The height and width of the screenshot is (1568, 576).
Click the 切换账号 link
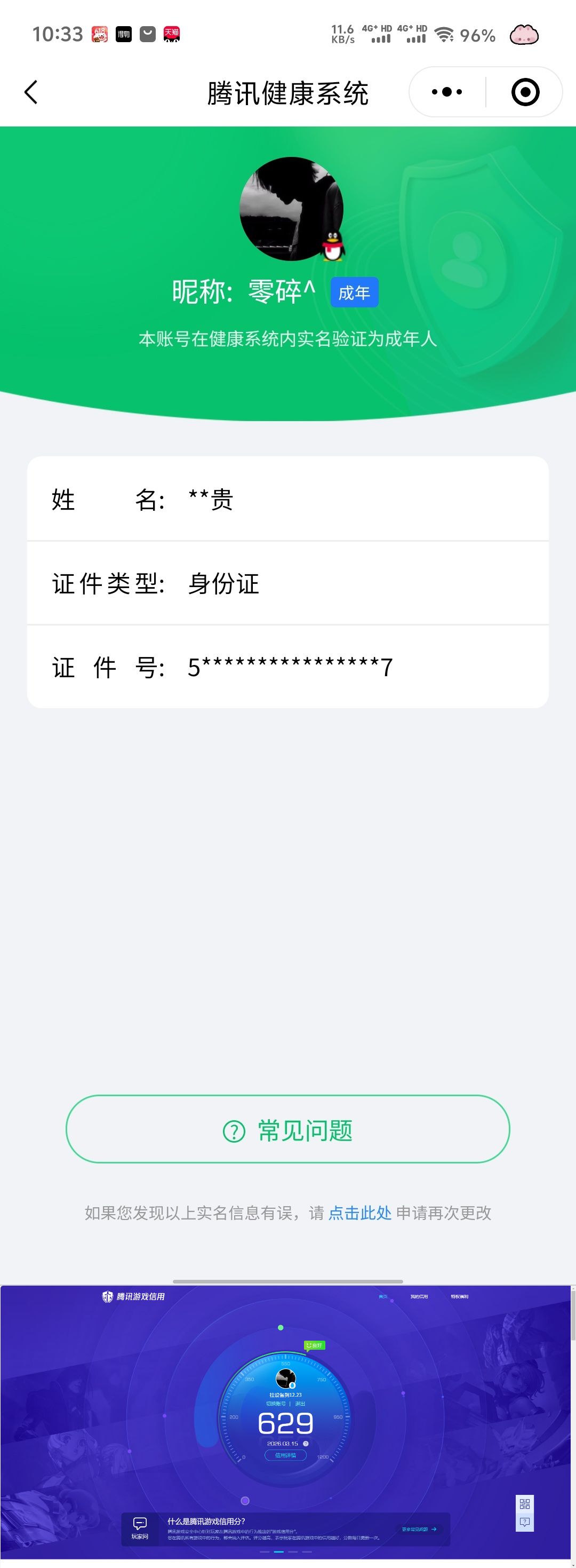[x=276, y=1403]
